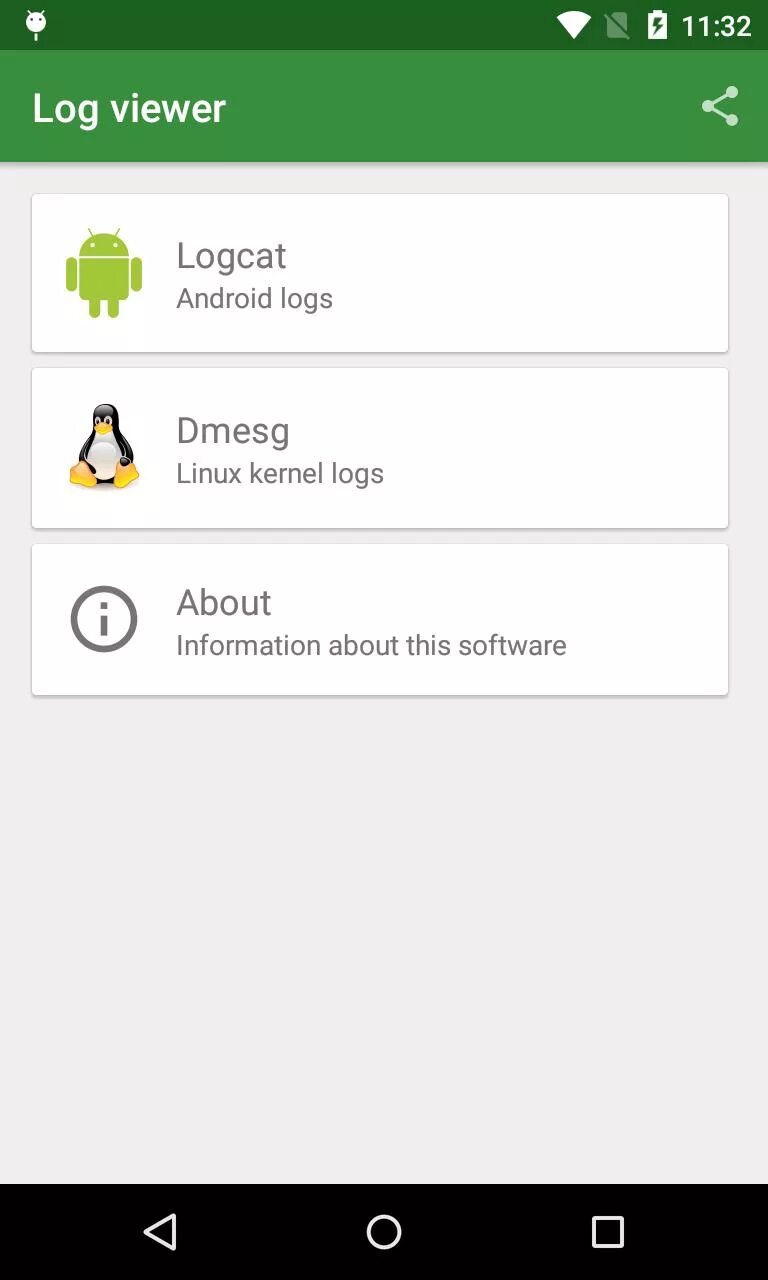Screen dimensions: 768x1280
Task: Open Logcat Android logs
Action: click(x=380, y=273)
